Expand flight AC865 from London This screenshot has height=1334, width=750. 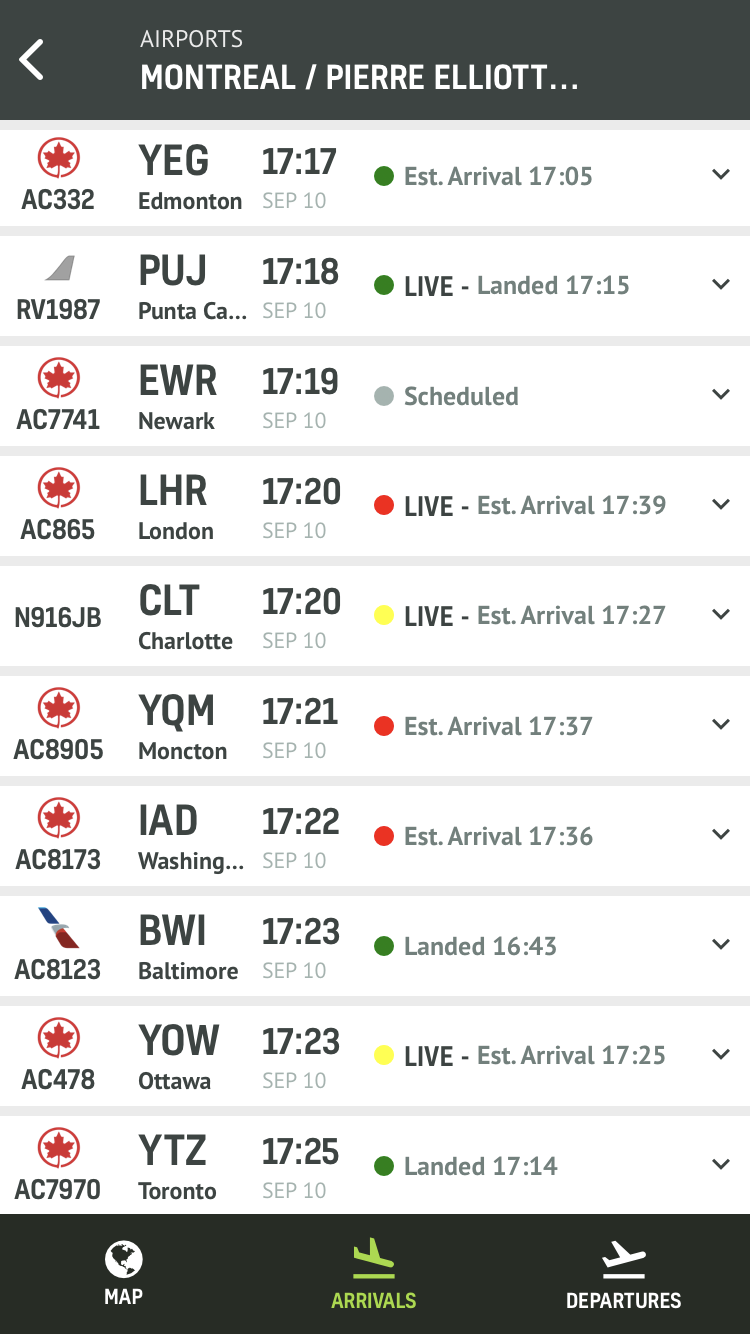721,505
